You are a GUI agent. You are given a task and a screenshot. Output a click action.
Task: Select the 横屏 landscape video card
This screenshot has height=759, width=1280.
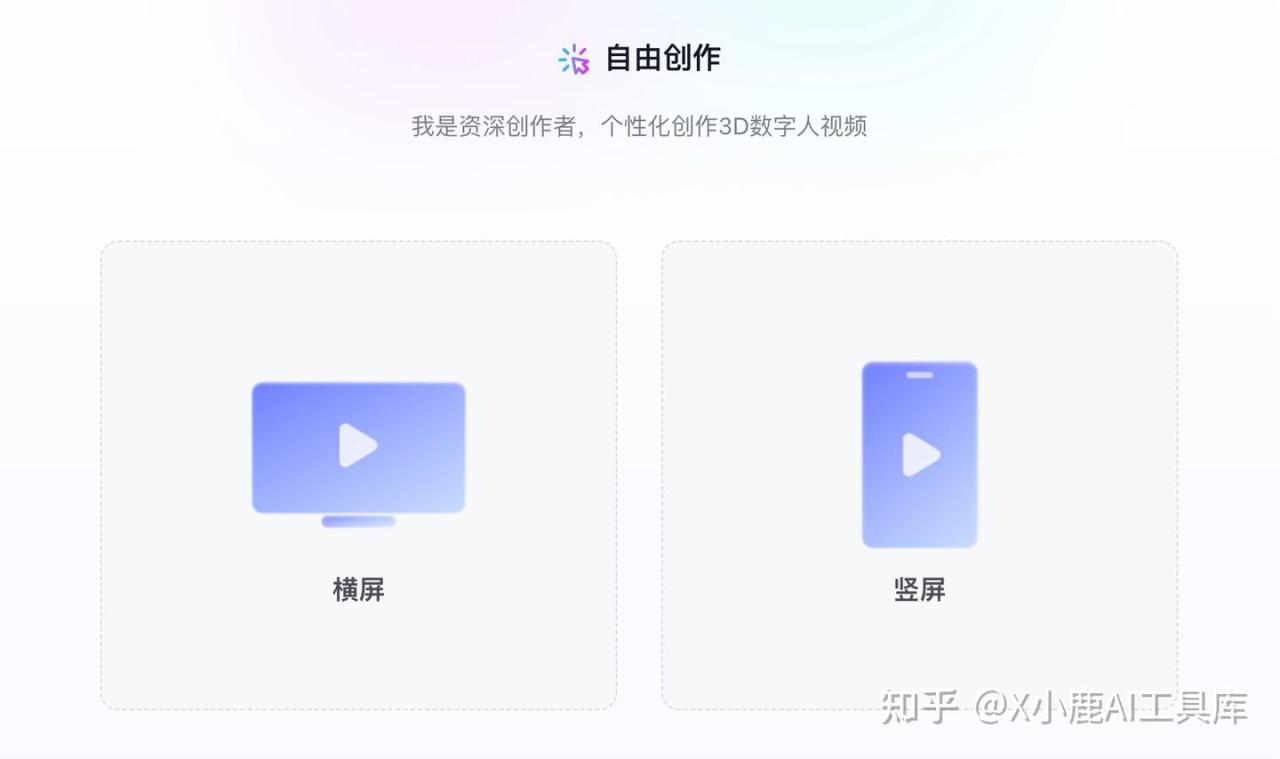coord(358,475)
